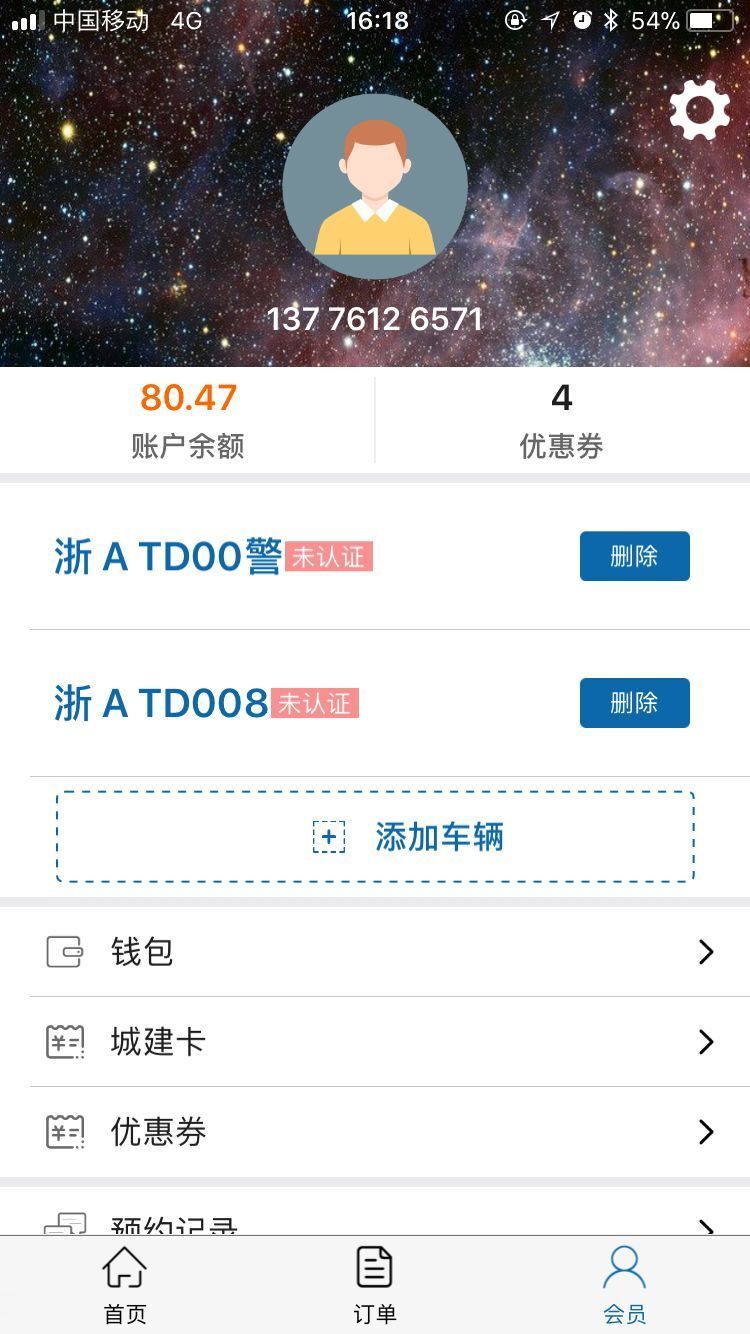Switch to the 首页 home tab

coord(125,1286)
